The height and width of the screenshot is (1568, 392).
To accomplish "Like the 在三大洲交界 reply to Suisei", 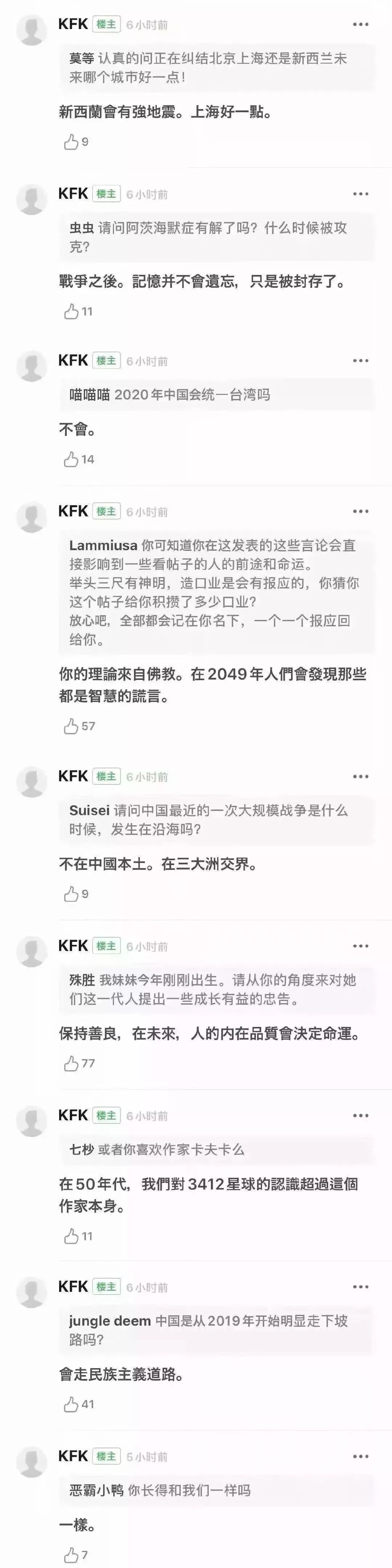I will tap(71, 894).
